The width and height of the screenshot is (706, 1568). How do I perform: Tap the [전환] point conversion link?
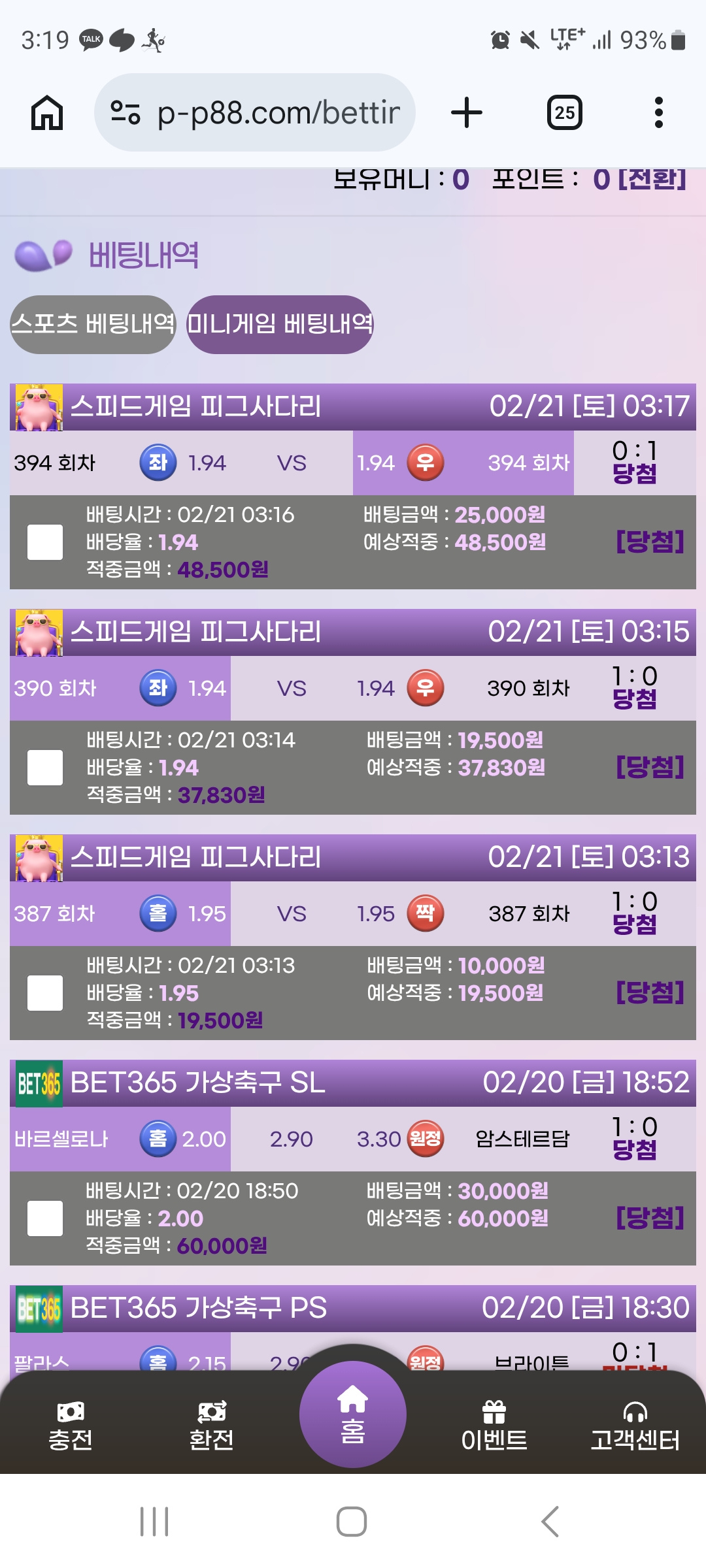coord(652,179)
